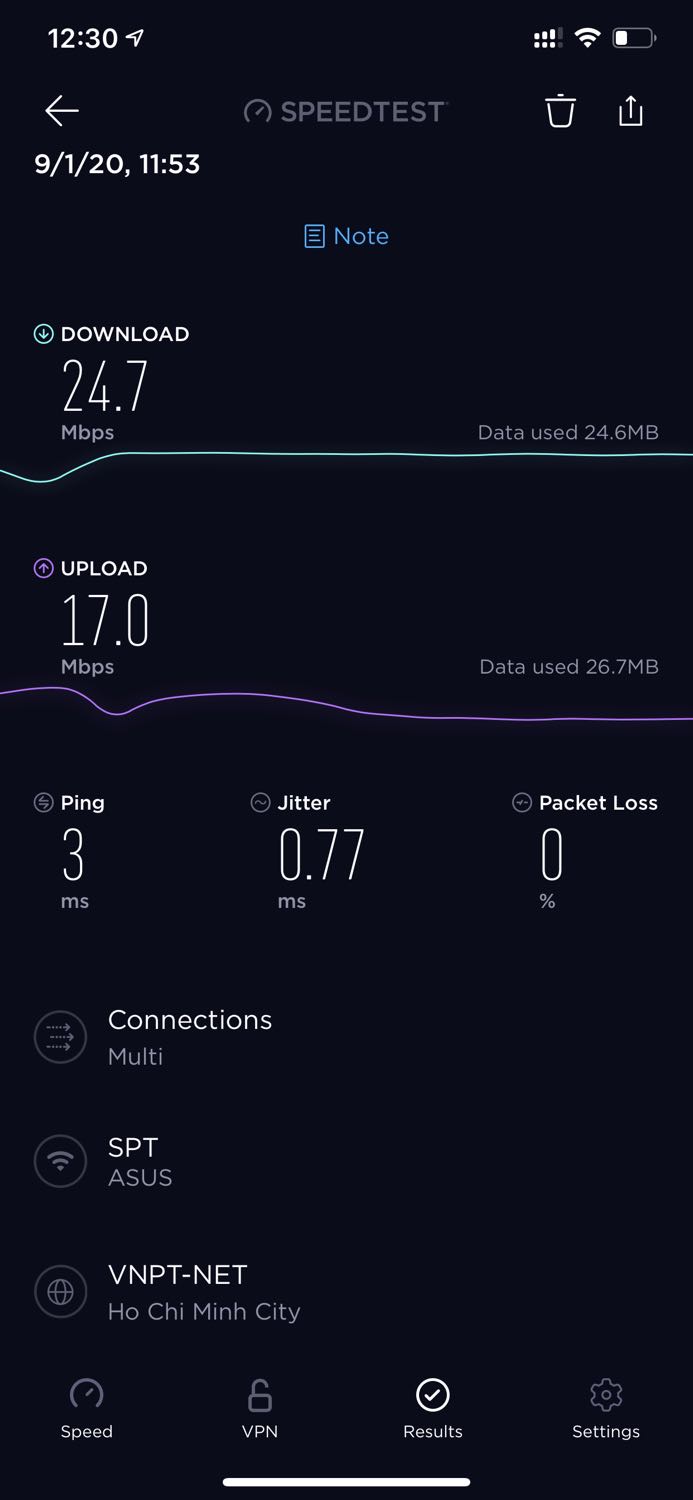Open the Settings tab
Screen dimensions: 693x1500
tap(605, 1408)
